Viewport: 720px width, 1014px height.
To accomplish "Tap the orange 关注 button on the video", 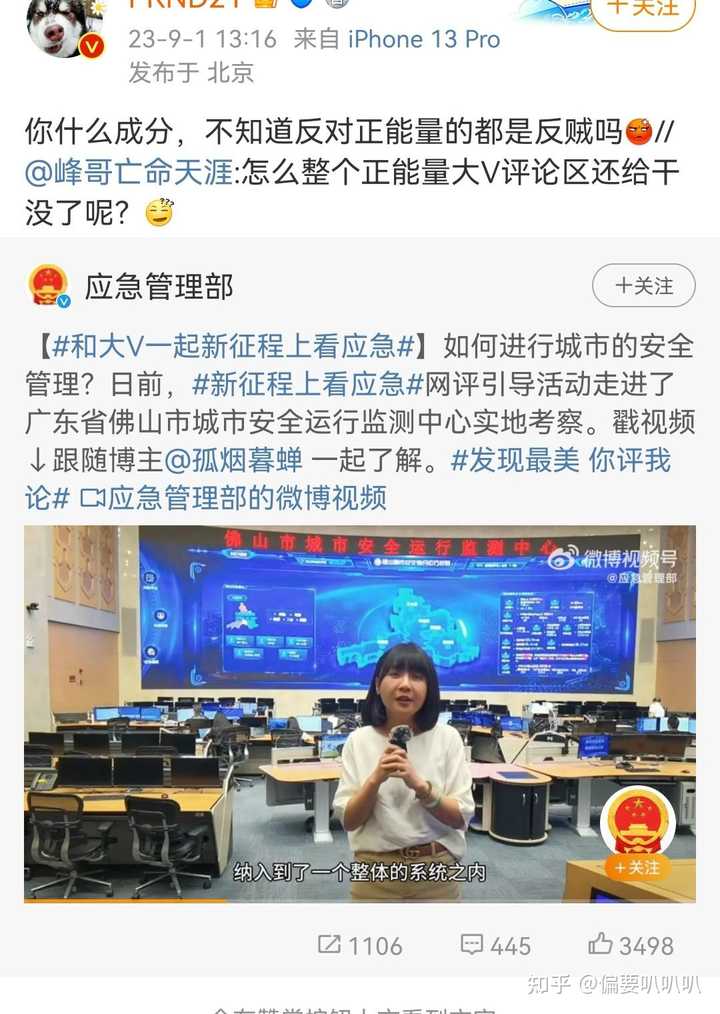I will tap(637, 866).
